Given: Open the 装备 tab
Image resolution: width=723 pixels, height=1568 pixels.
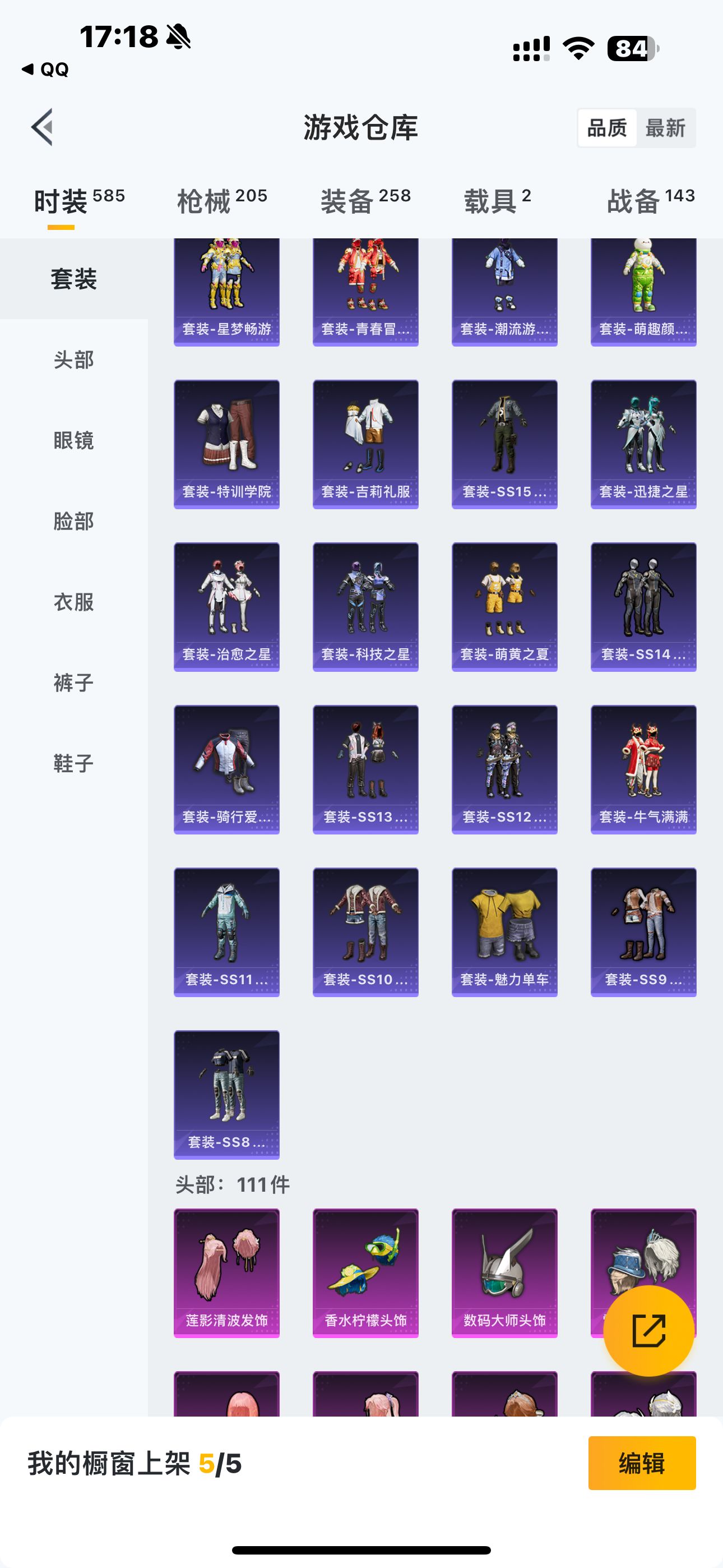Looking at the screenshot, I should [x=366, y=200].
